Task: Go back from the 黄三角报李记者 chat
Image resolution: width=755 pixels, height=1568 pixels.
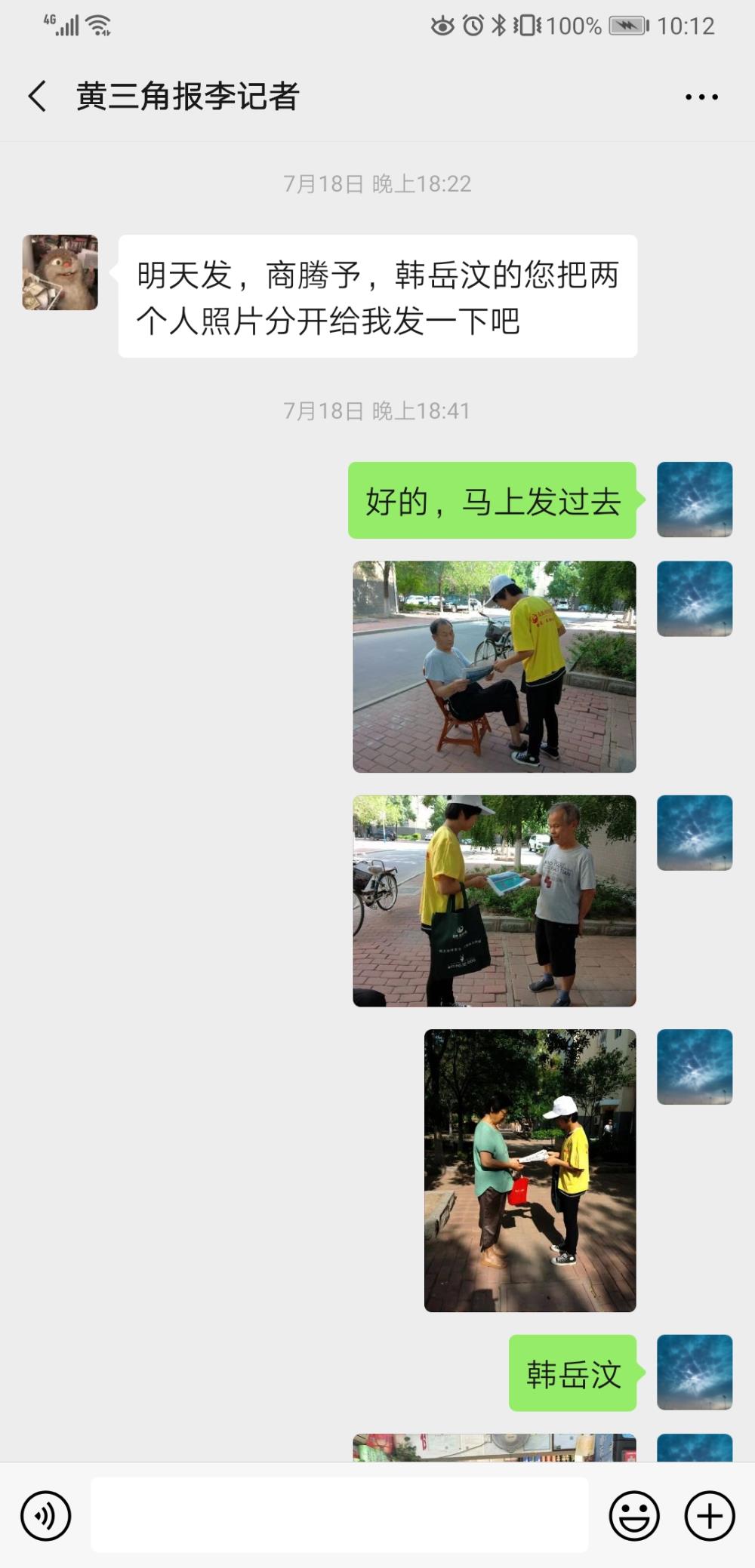Action: click(x=38, y=97)
